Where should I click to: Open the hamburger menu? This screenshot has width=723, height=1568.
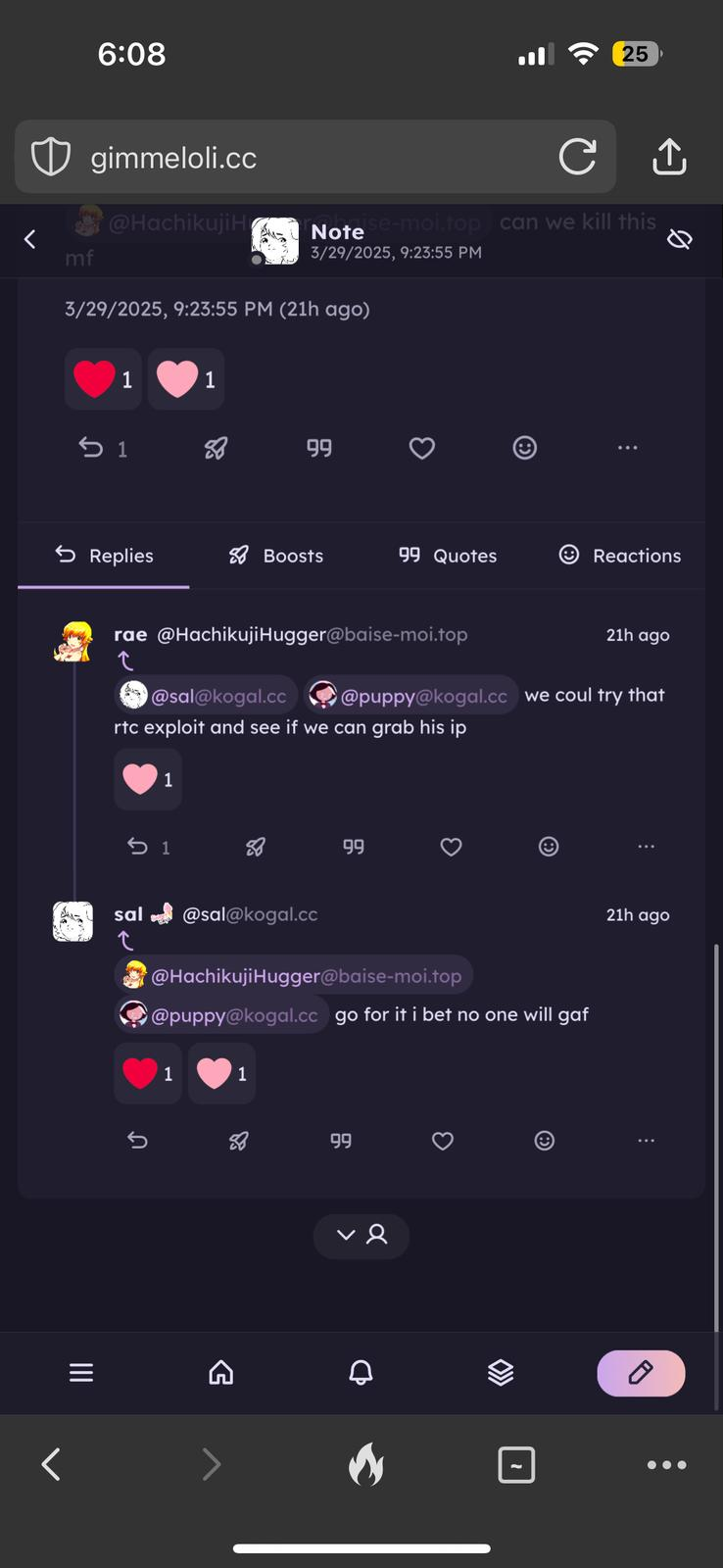(x=81, y=1373)
